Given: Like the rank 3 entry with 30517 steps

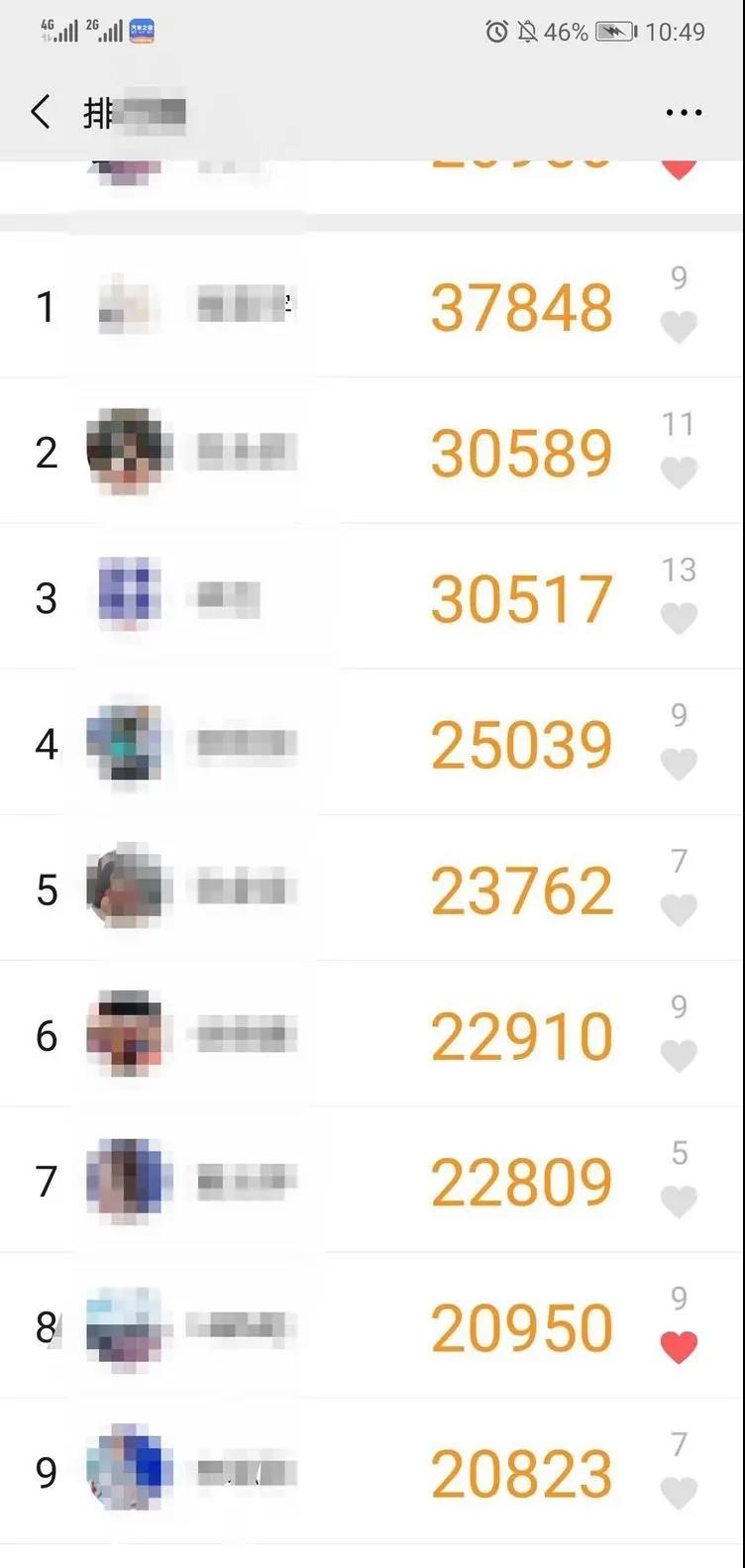Looking at the screenshot, I should pyautogui.click(x=679, y=618).
